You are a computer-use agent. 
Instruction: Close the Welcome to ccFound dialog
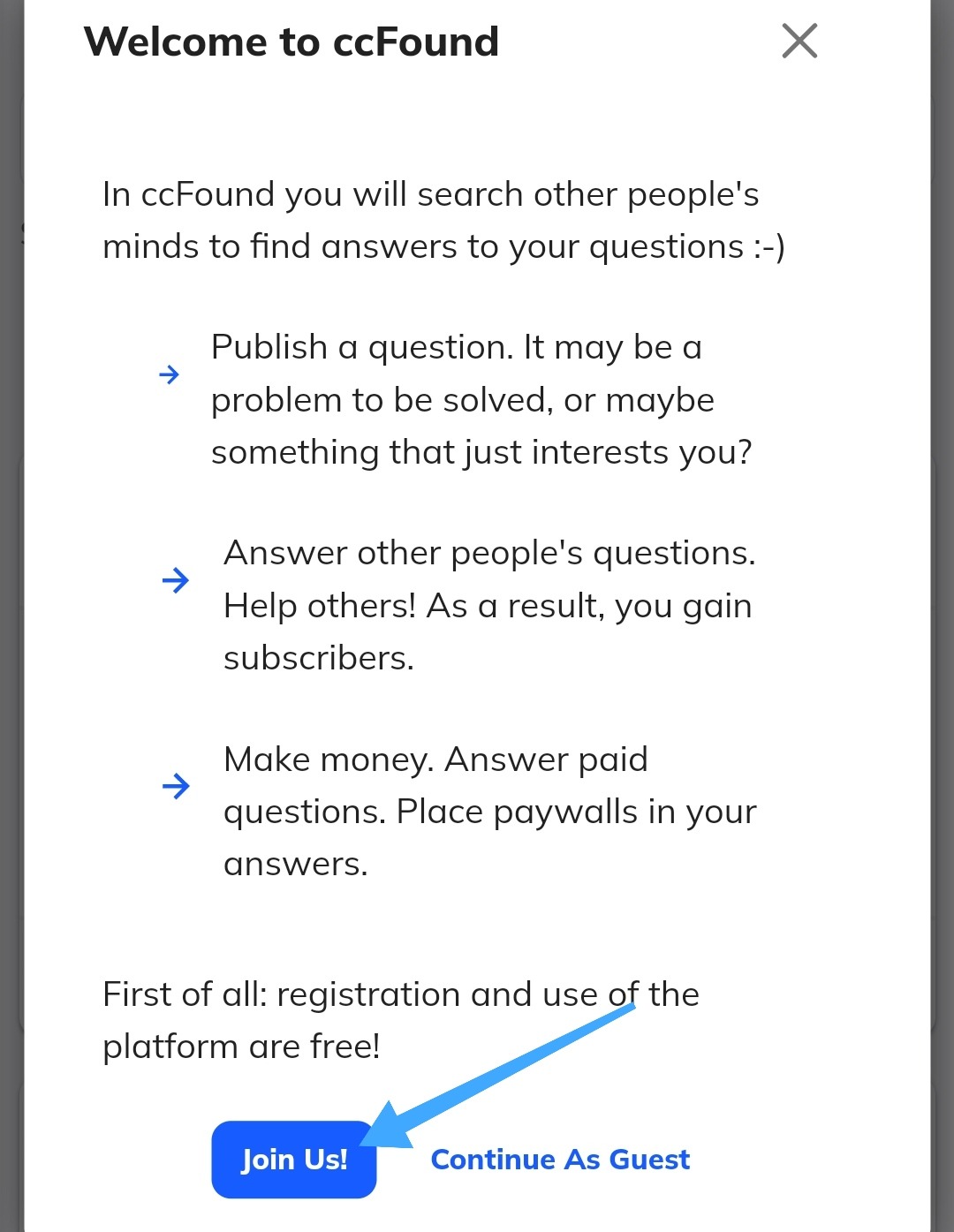(799, 41)
